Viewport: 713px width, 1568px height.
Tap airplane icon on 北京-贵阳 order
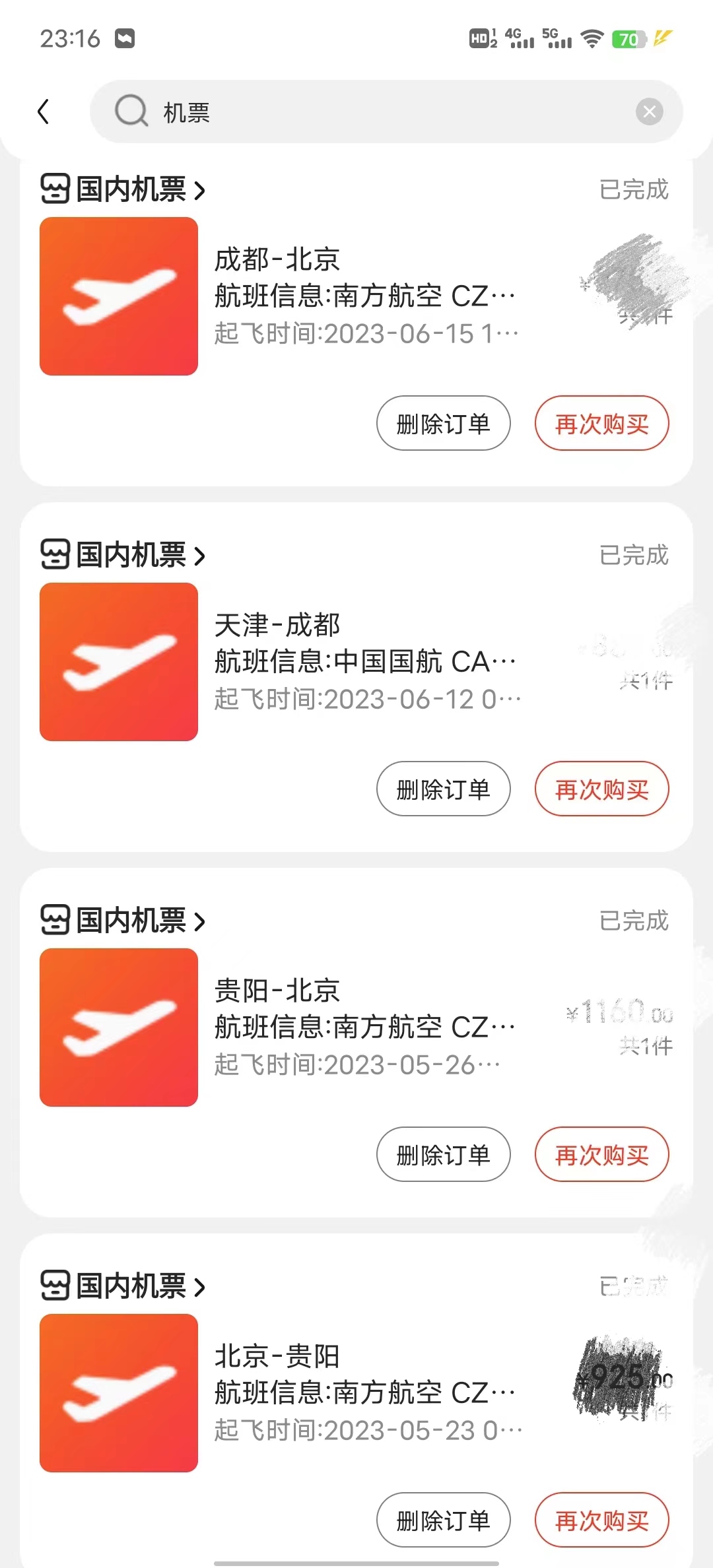118,1392
